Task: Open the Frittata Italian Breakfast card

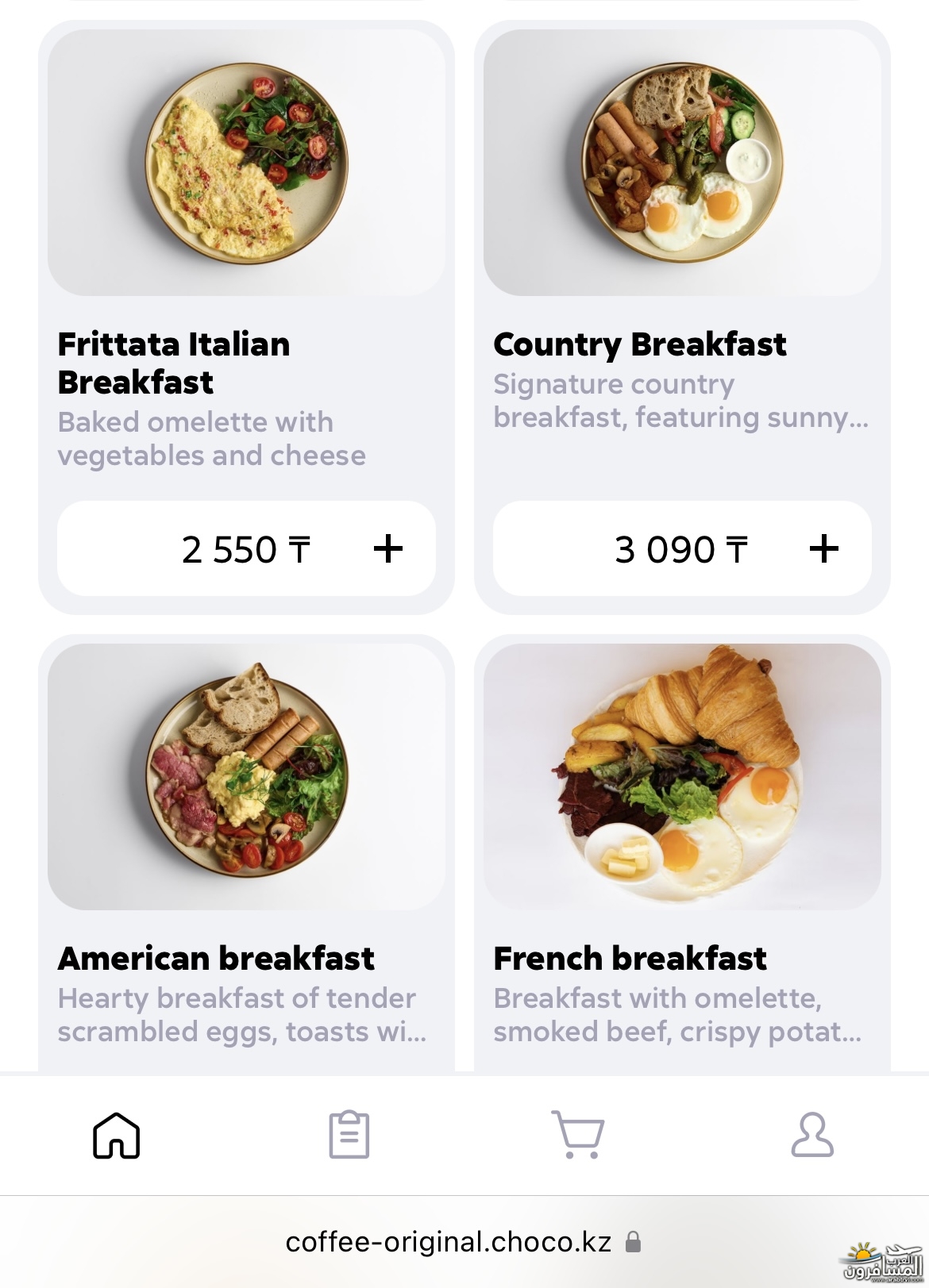Action: 246,163
